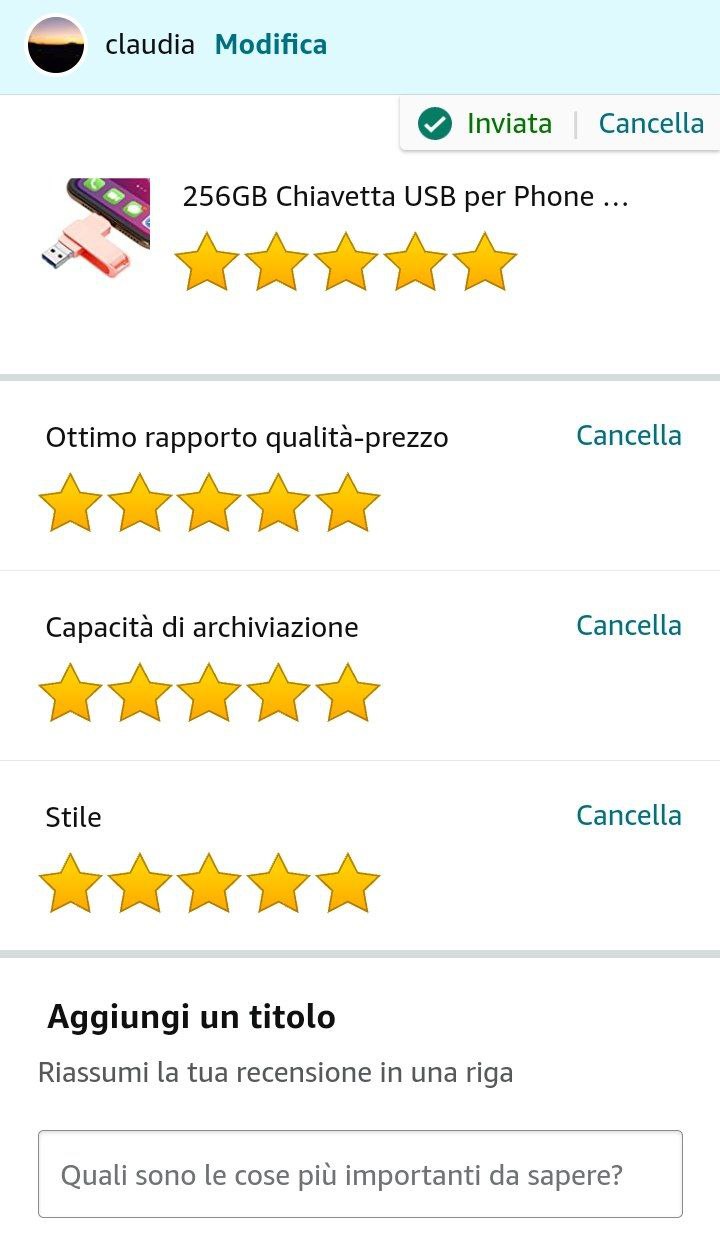Rate Capacità di archiviazione two stars
720x1253 pixels.
pyautogui.click(x=140, y=693)
